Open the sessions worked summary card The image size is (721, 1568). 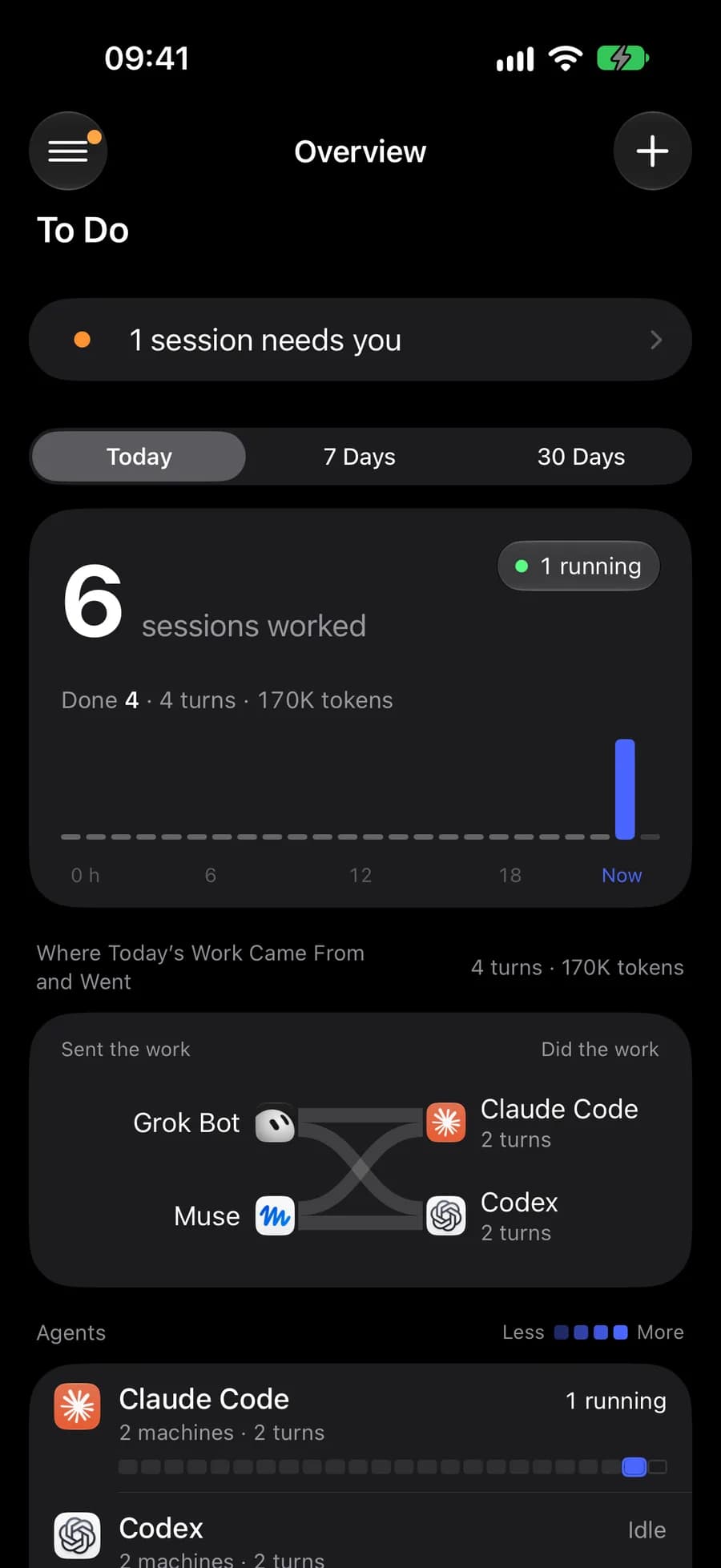coord(360,708)
